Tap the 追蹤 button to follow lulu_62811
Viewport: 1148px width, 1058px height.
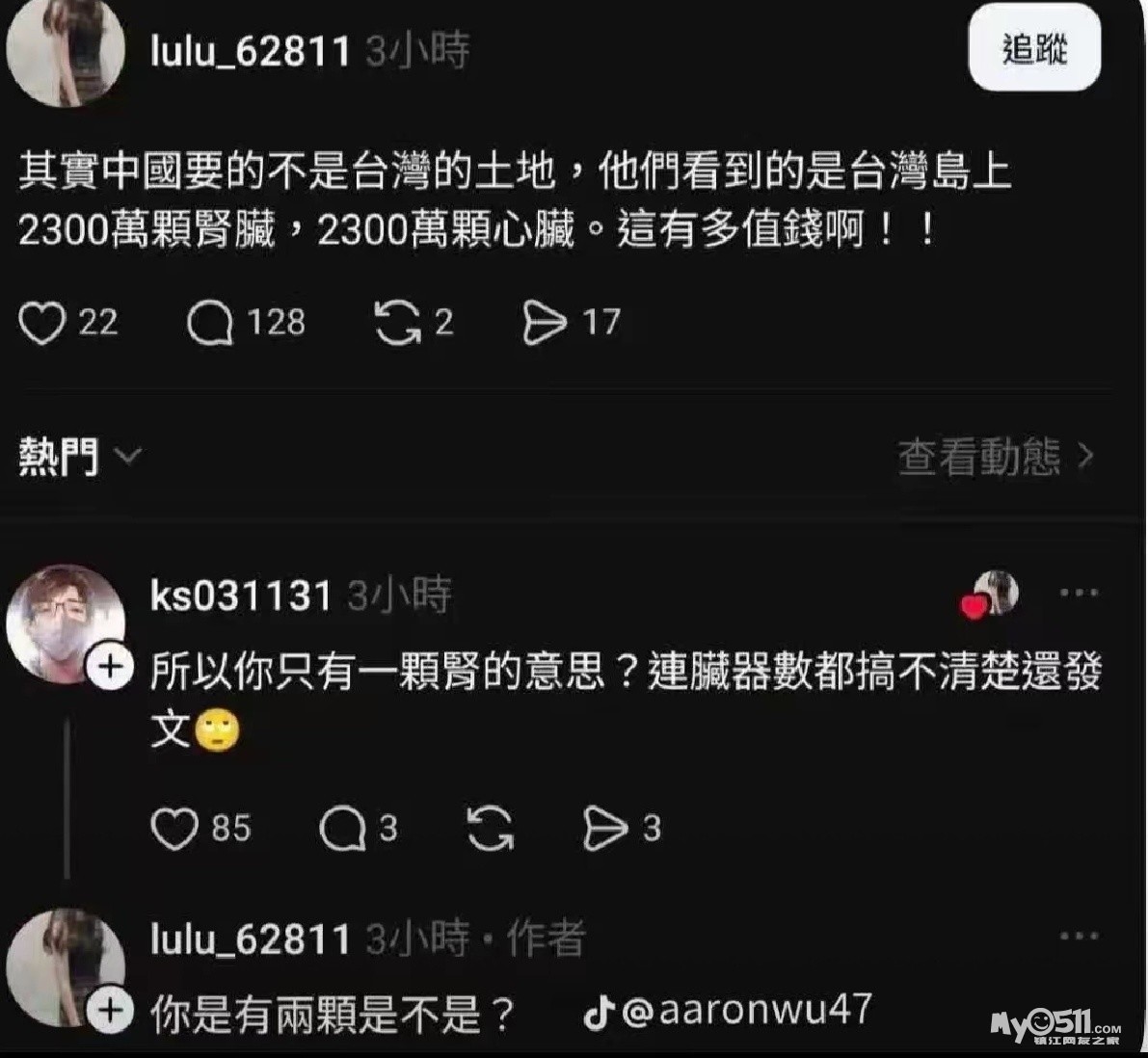(x=1034, y=48)
